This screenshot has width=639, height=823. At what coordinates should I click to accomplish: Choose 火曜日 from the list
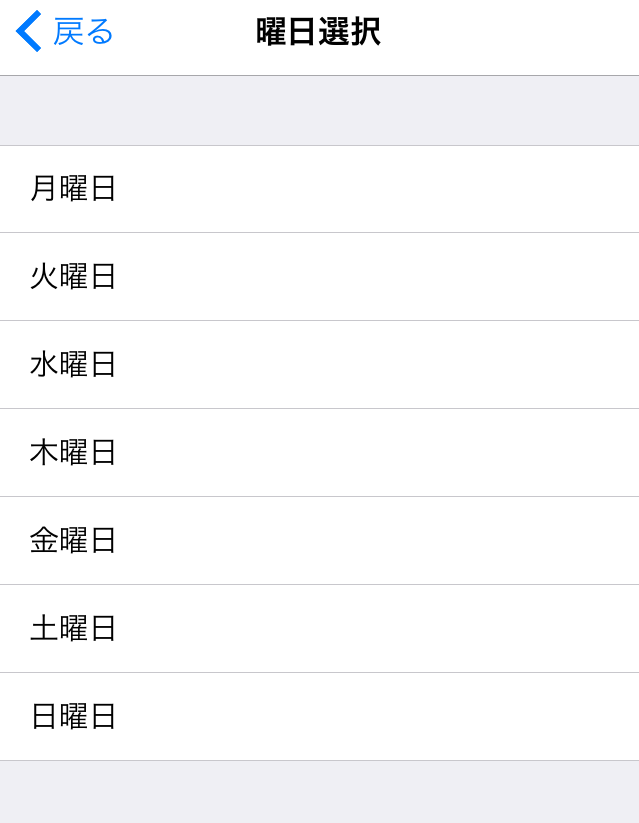point(74,277)
